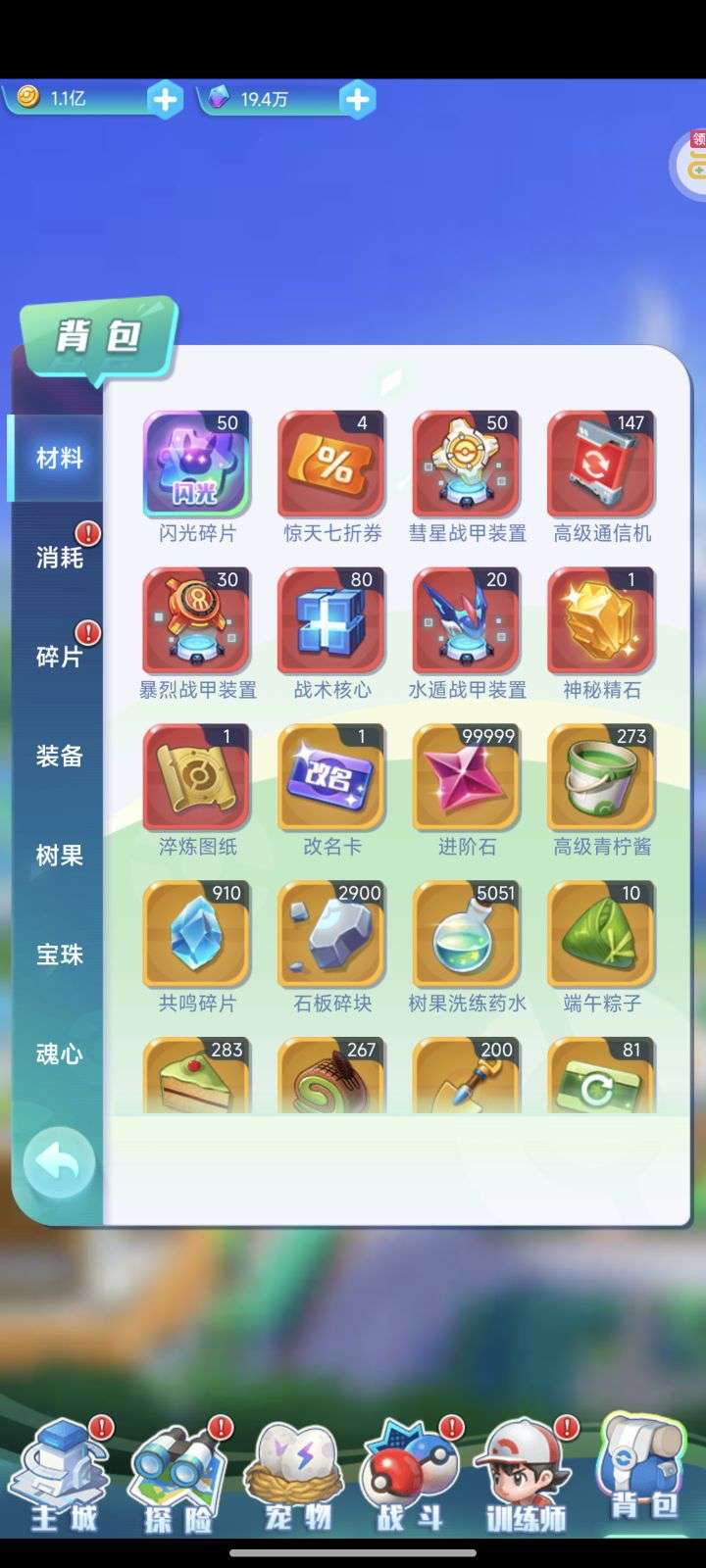706x1568 pixels.
Task: Switch to the 消耗 category tab
Action: point(59,558)
